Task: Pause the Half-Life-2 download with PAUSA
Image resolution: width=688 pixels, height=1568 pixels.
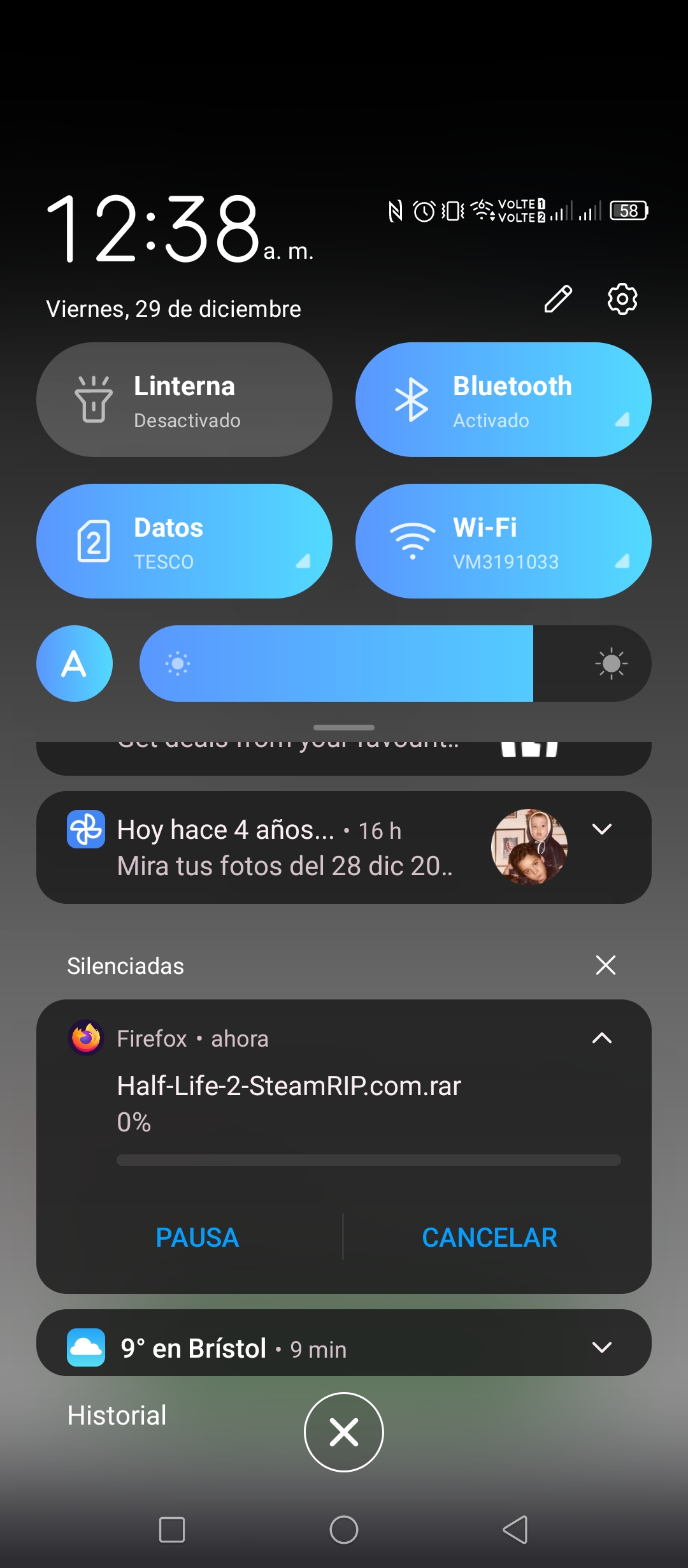Action: pyautogui.click(x=197, y=1238)
